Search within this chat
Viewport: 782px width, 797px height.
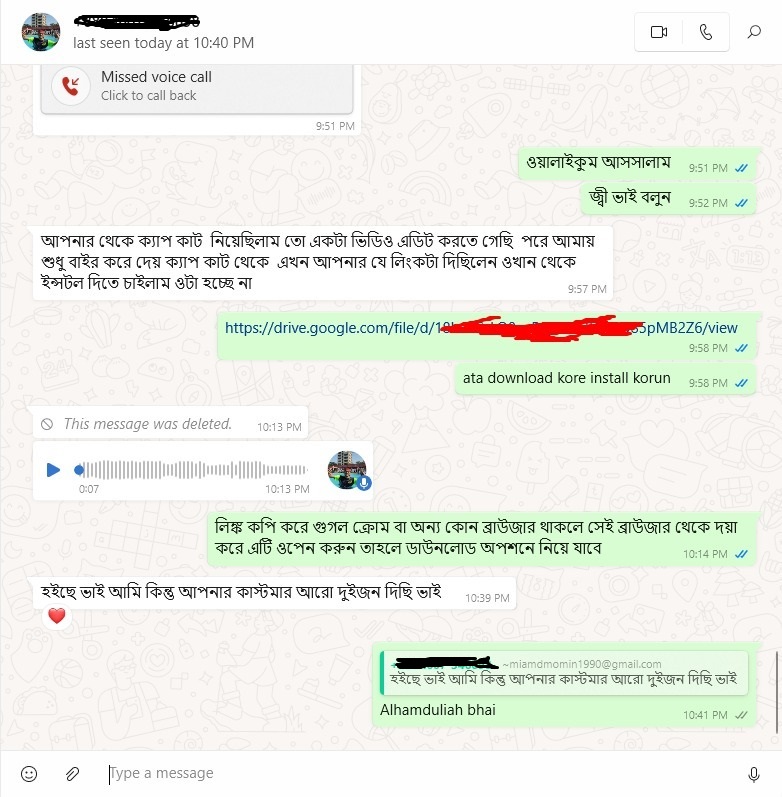click(754, 32)
